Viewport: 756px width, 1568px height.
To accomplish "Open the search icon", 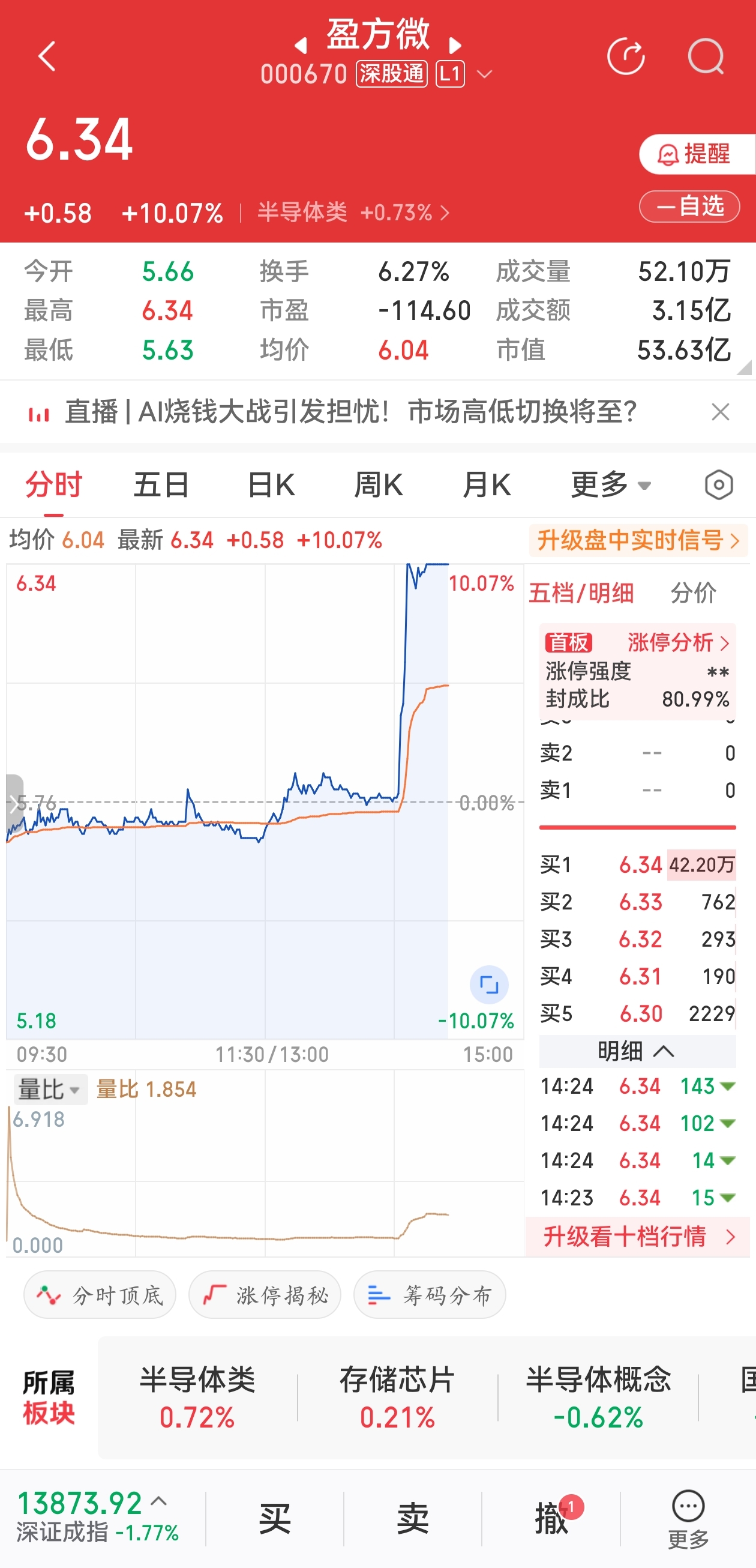I will click(x=706, y=56).
